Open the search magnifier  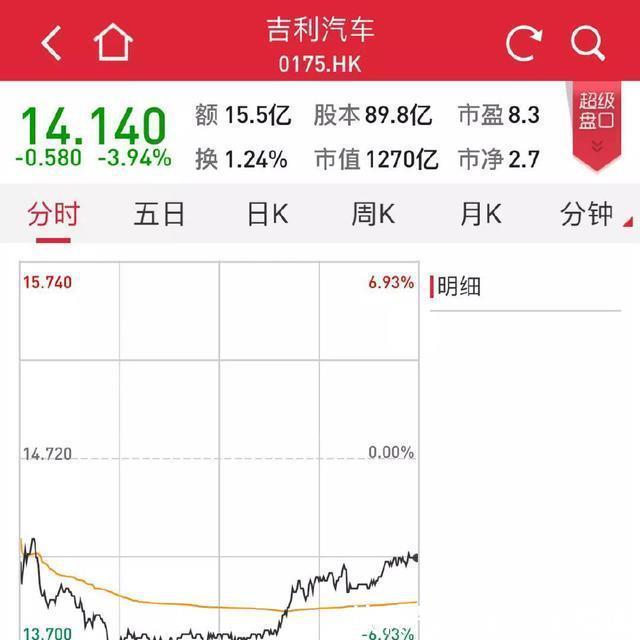(x=587, y=43)
